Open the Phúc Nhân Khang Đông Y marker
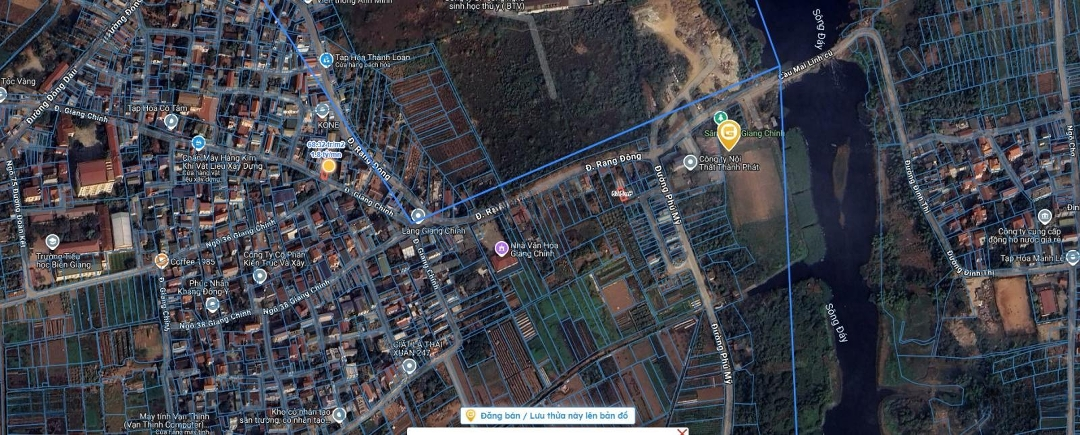 click(x=212, y=303)
